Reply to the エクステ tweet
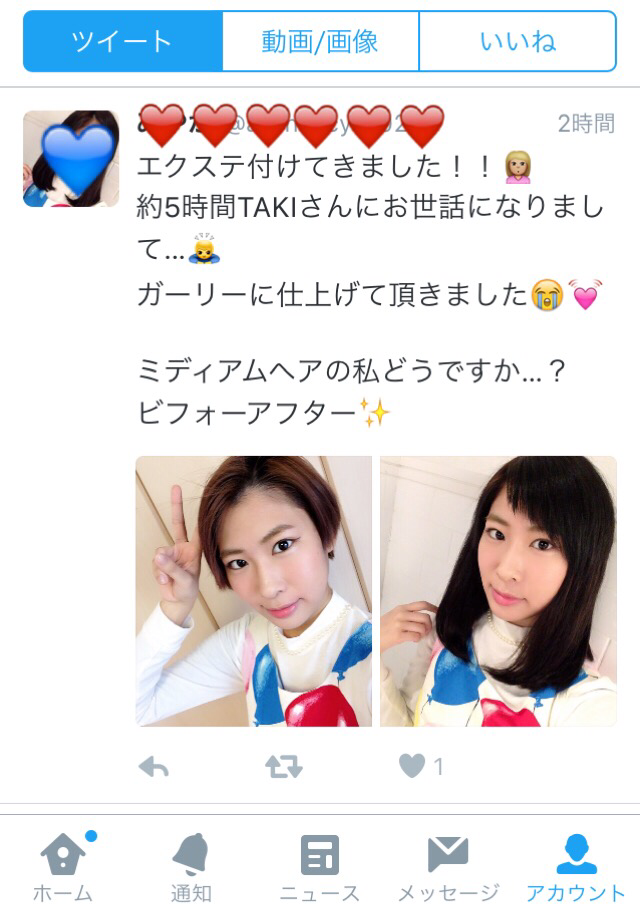Image resolution: width=640 pixels, height=904 pixels. coord(153,767)
